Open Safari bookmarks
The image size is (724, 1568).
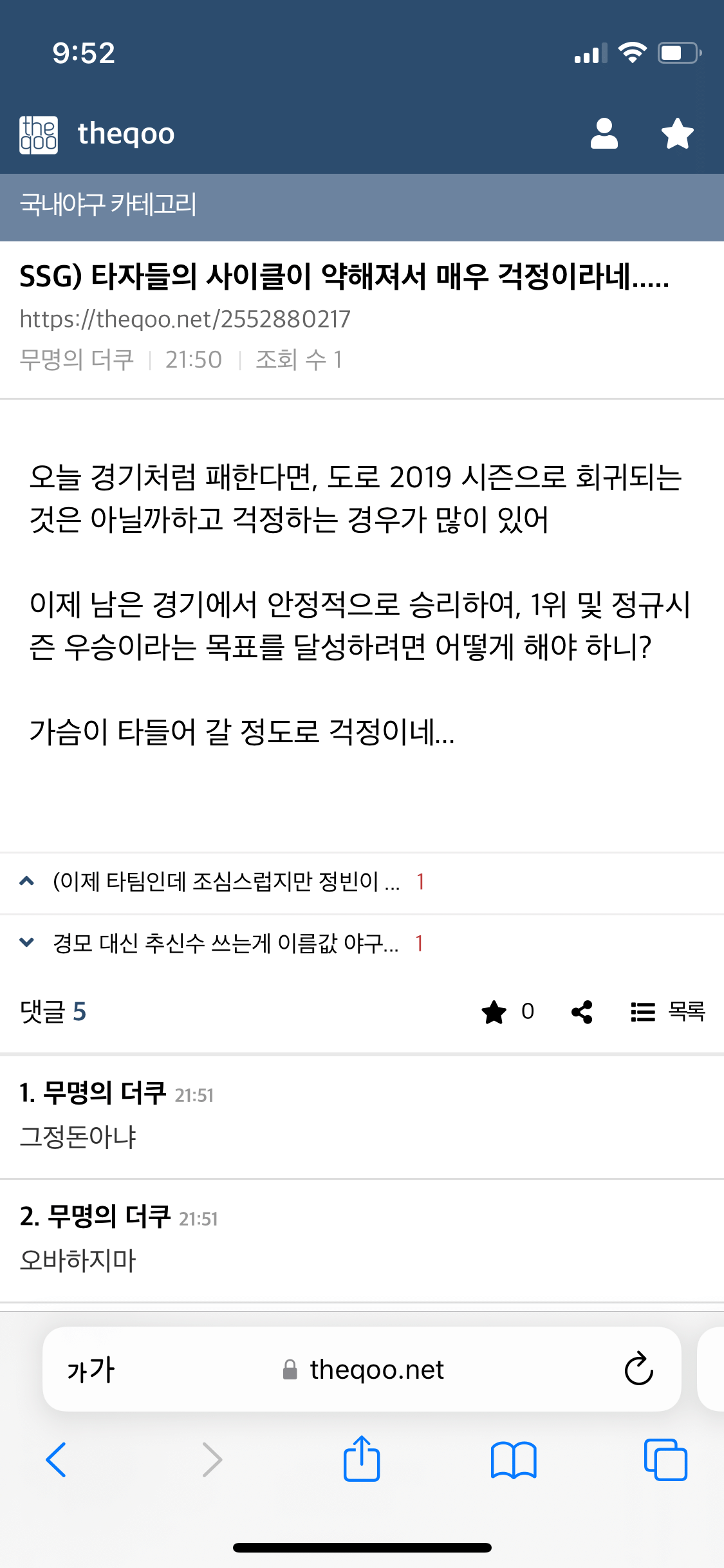[513, 1460]
